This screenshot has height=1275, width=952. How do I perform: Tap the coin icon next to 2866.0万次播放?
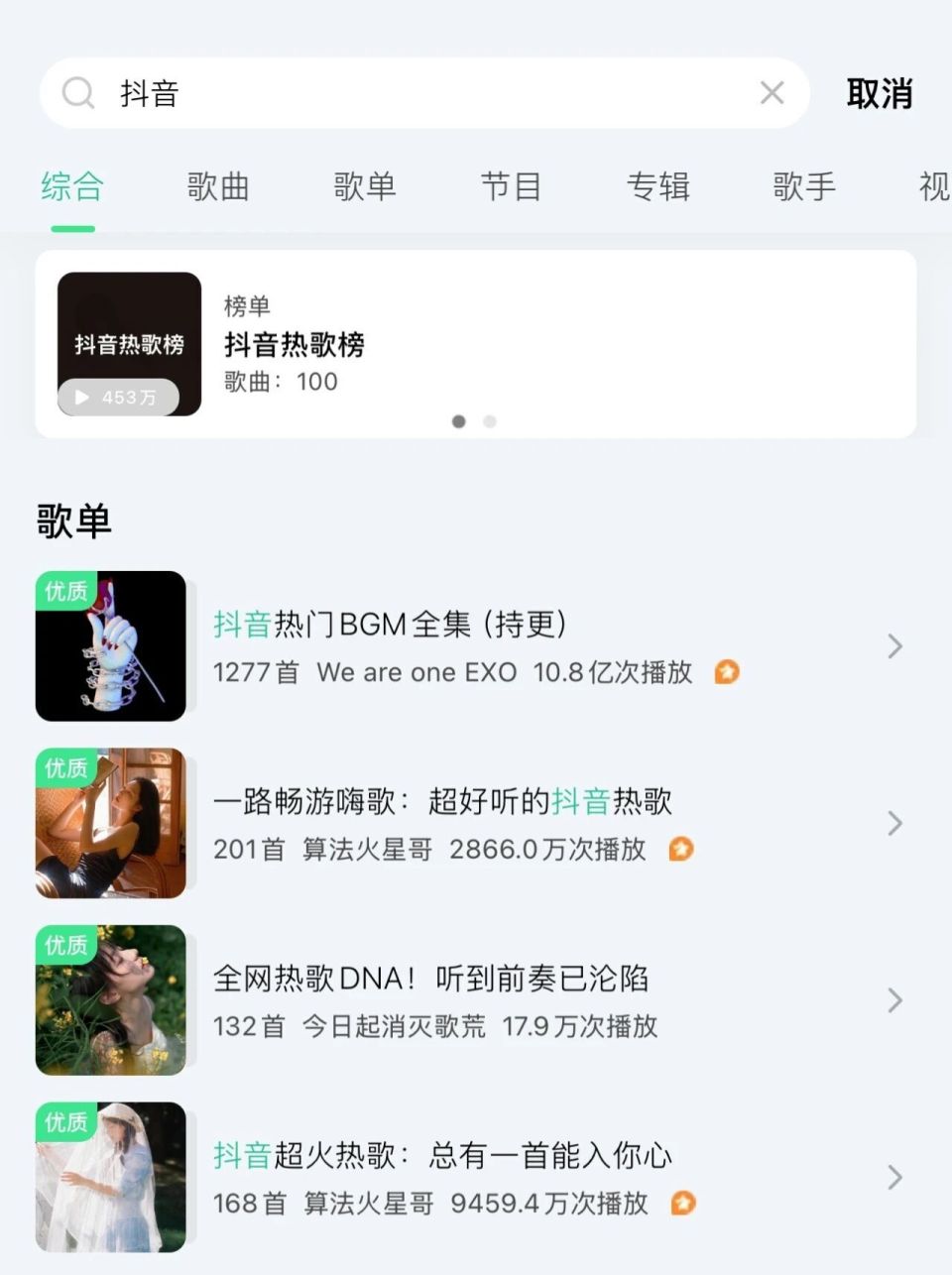click(x=680, y=850)
